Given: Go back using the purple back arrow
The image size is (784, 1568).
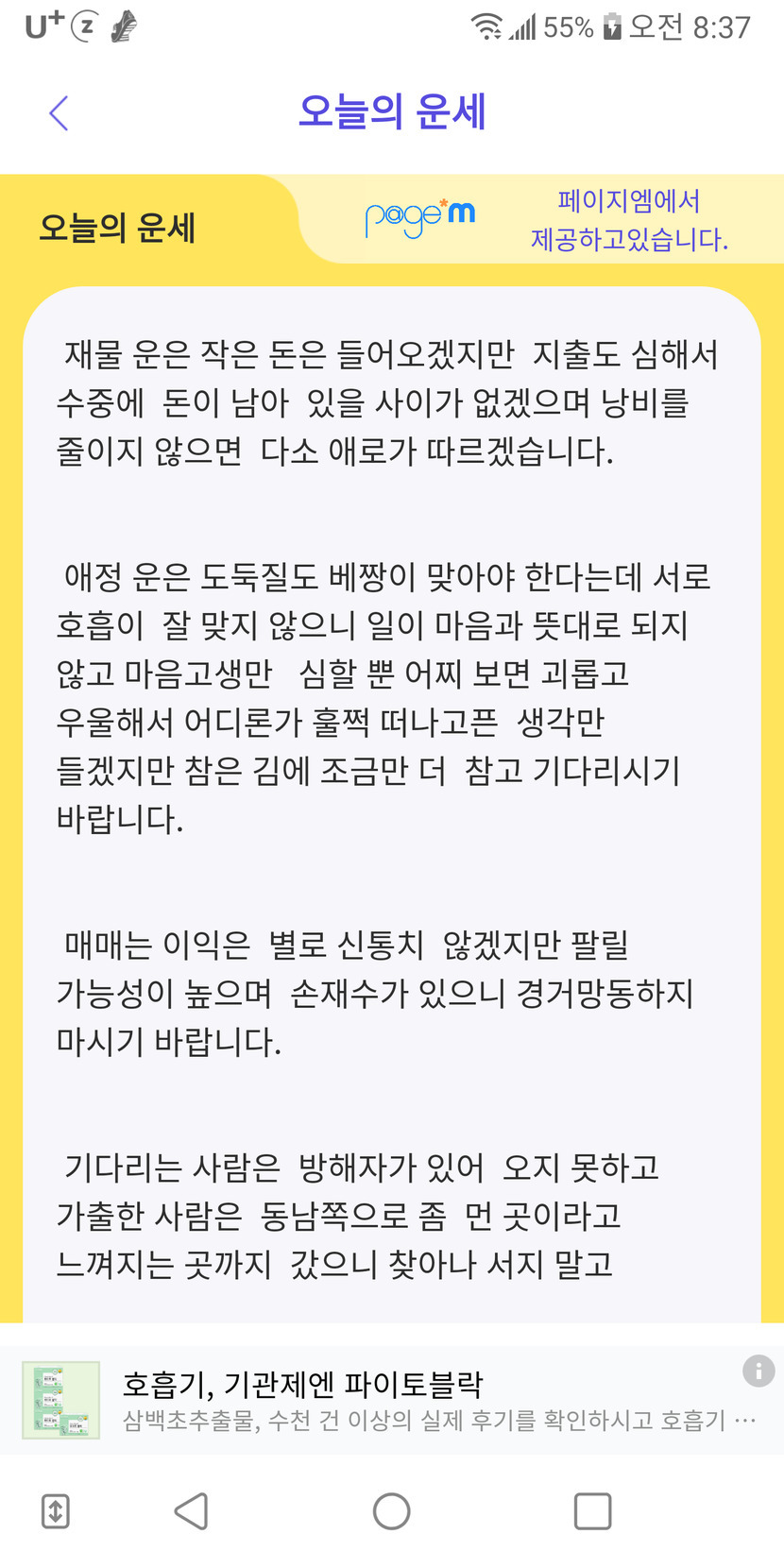Looking at the screenshot, I should tap(59, 113).
